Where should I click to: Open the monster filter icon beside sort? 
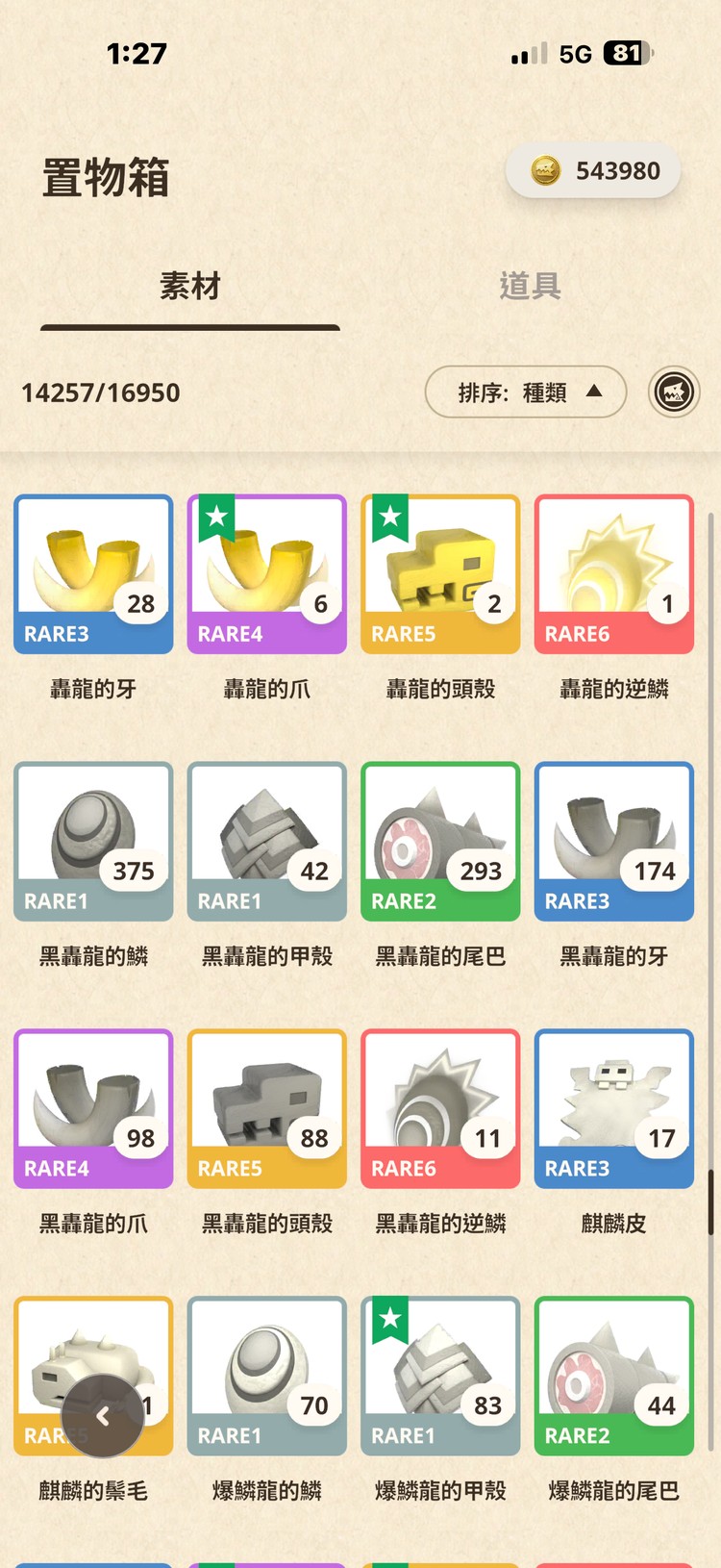click(x=674, y=392)
